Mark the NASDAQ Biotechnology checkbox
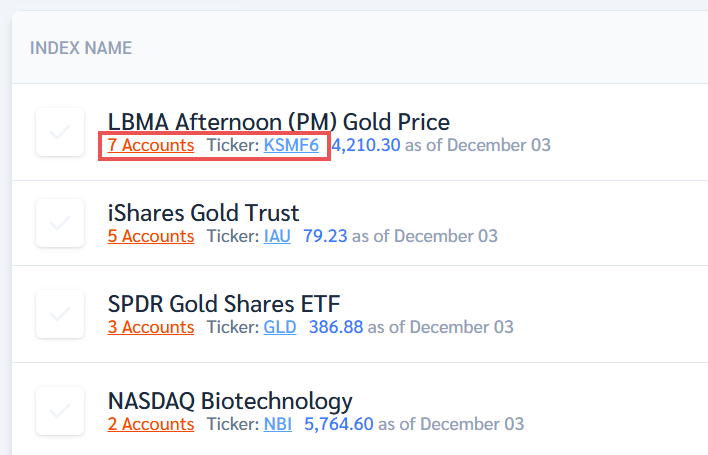This screenshot has width=708, height=455. click(x=59, y=411)
